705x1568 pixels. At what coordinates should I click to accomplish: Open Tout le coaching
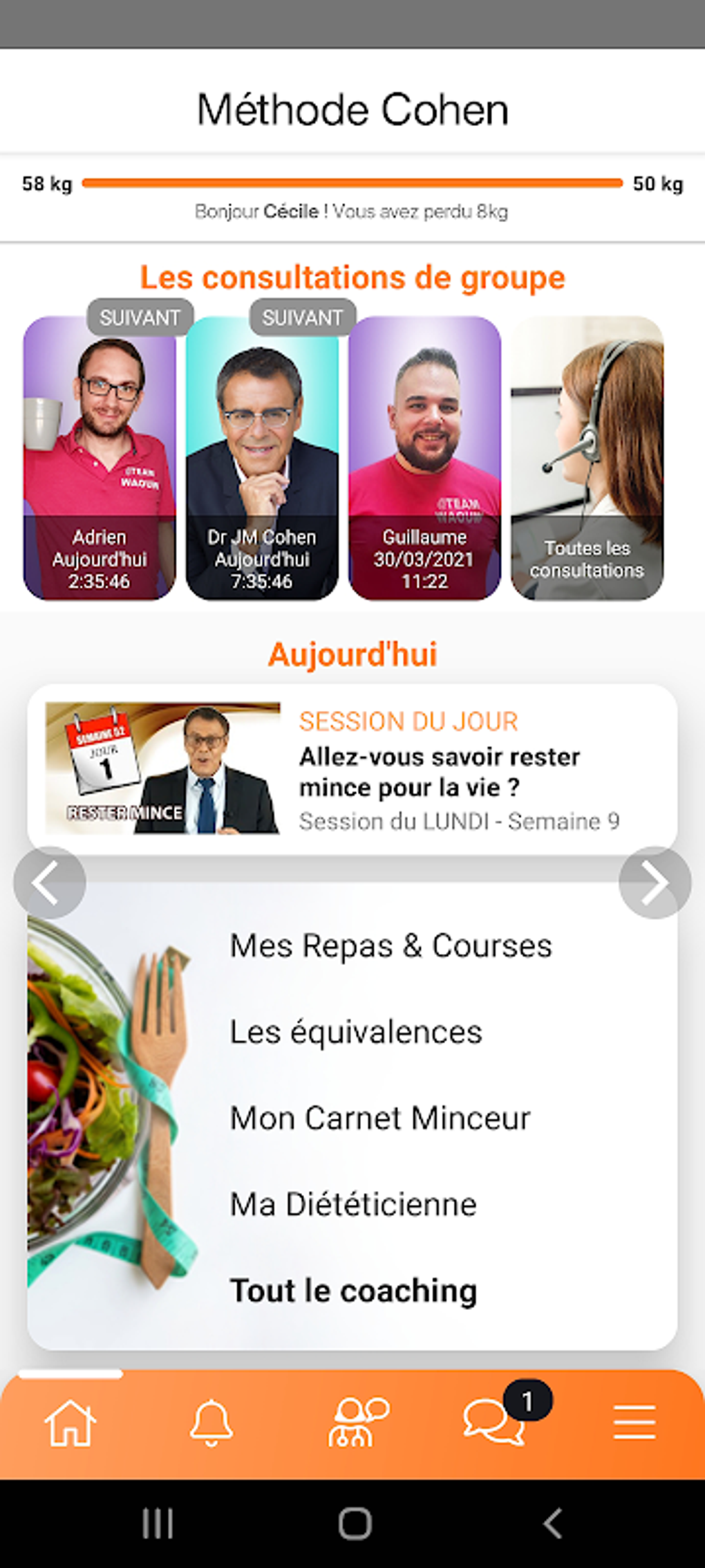coord(354,1289)
